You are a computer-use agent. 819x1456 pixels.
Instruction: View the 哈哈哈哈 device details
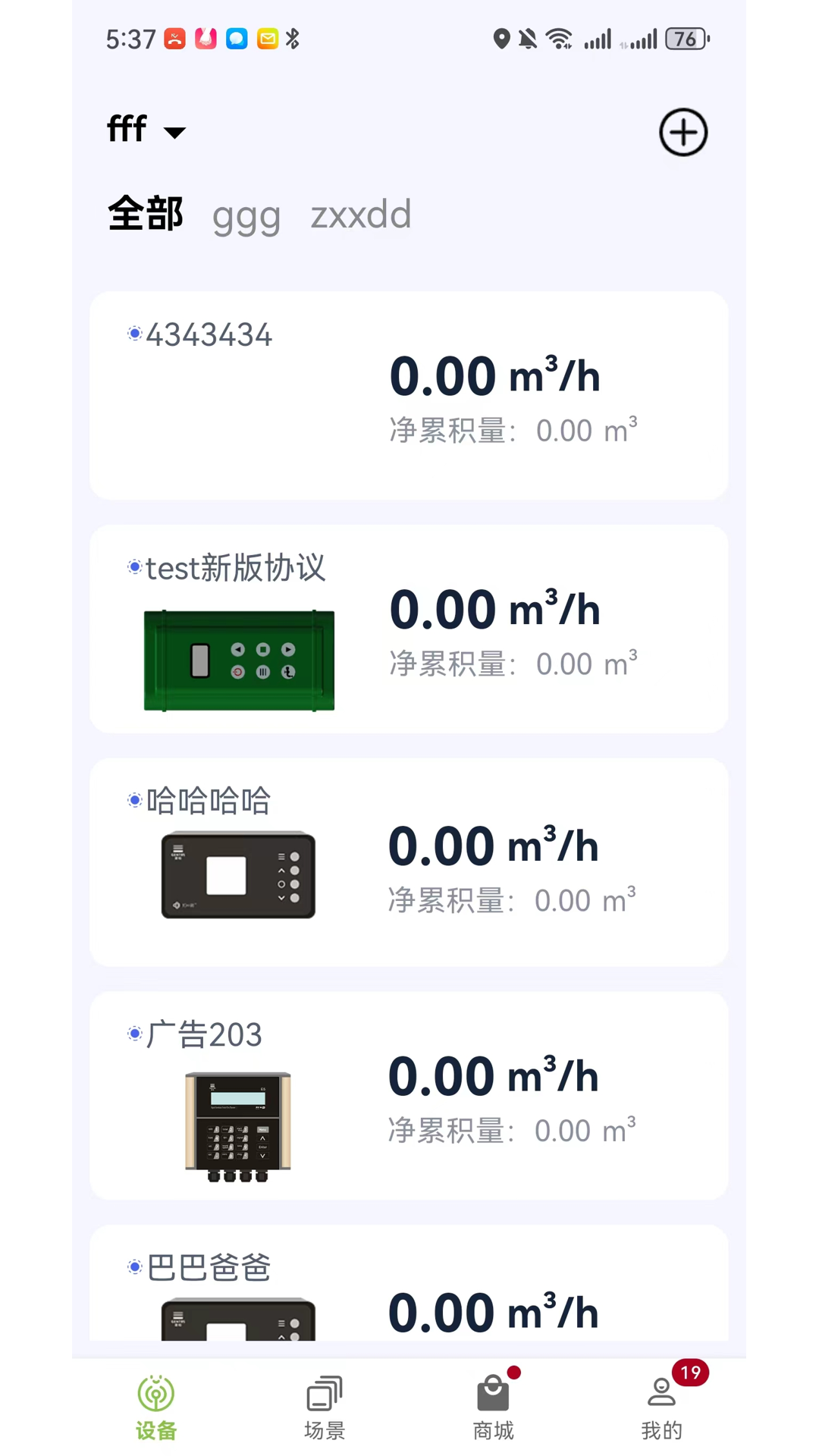(409, 862)
